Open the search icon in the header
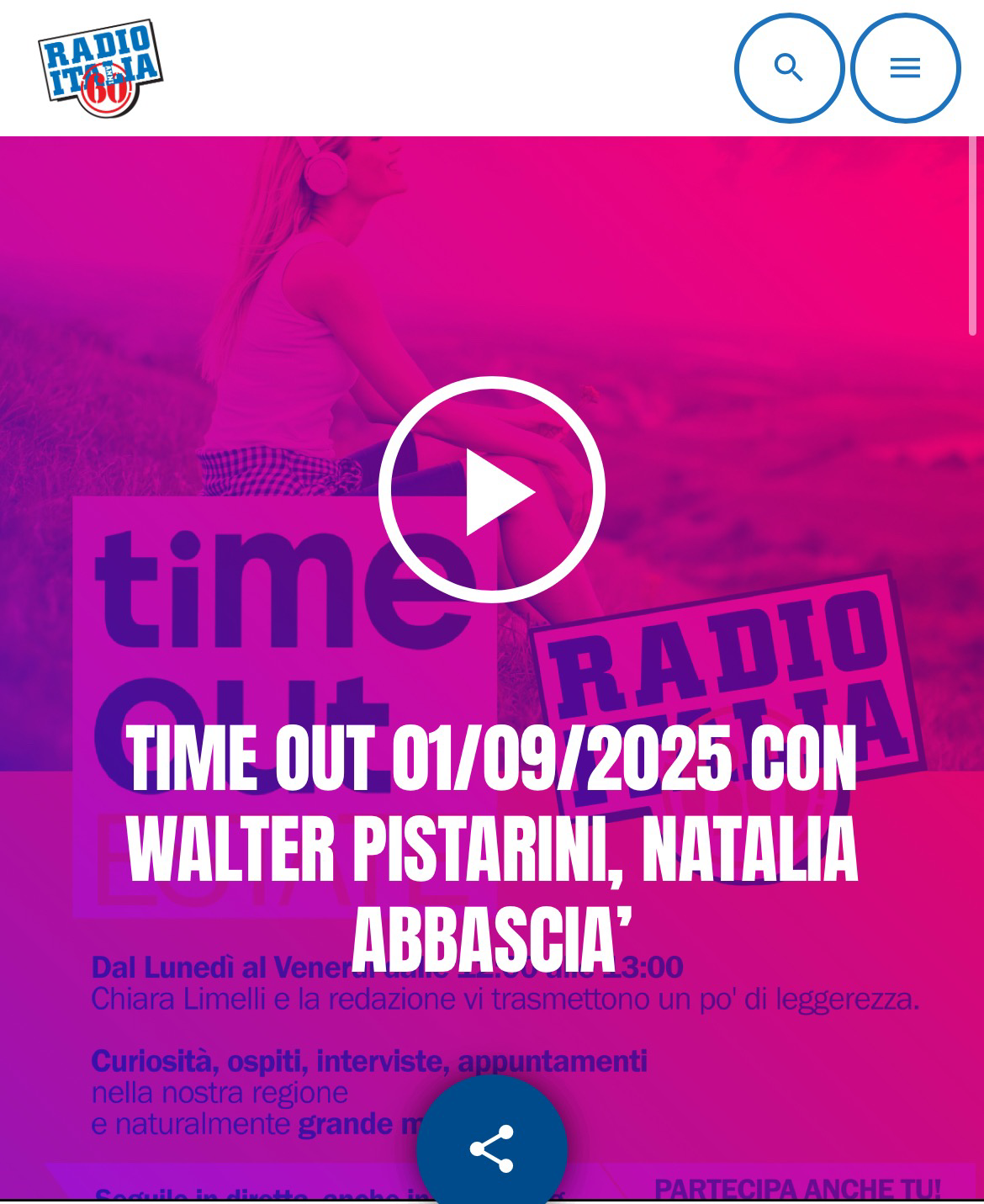Image resolution: width=984 pixels, height=1204 pixels. coord(788,68)
